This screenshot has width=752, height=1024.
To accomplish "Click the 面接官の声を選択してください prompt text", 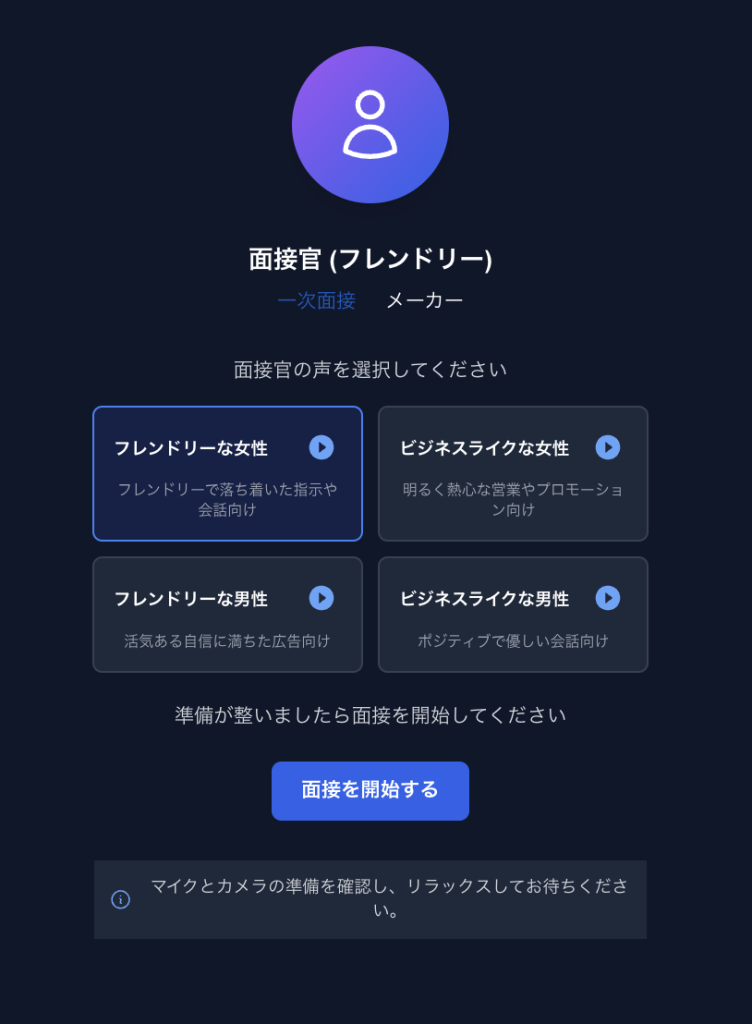I will 370,367.
